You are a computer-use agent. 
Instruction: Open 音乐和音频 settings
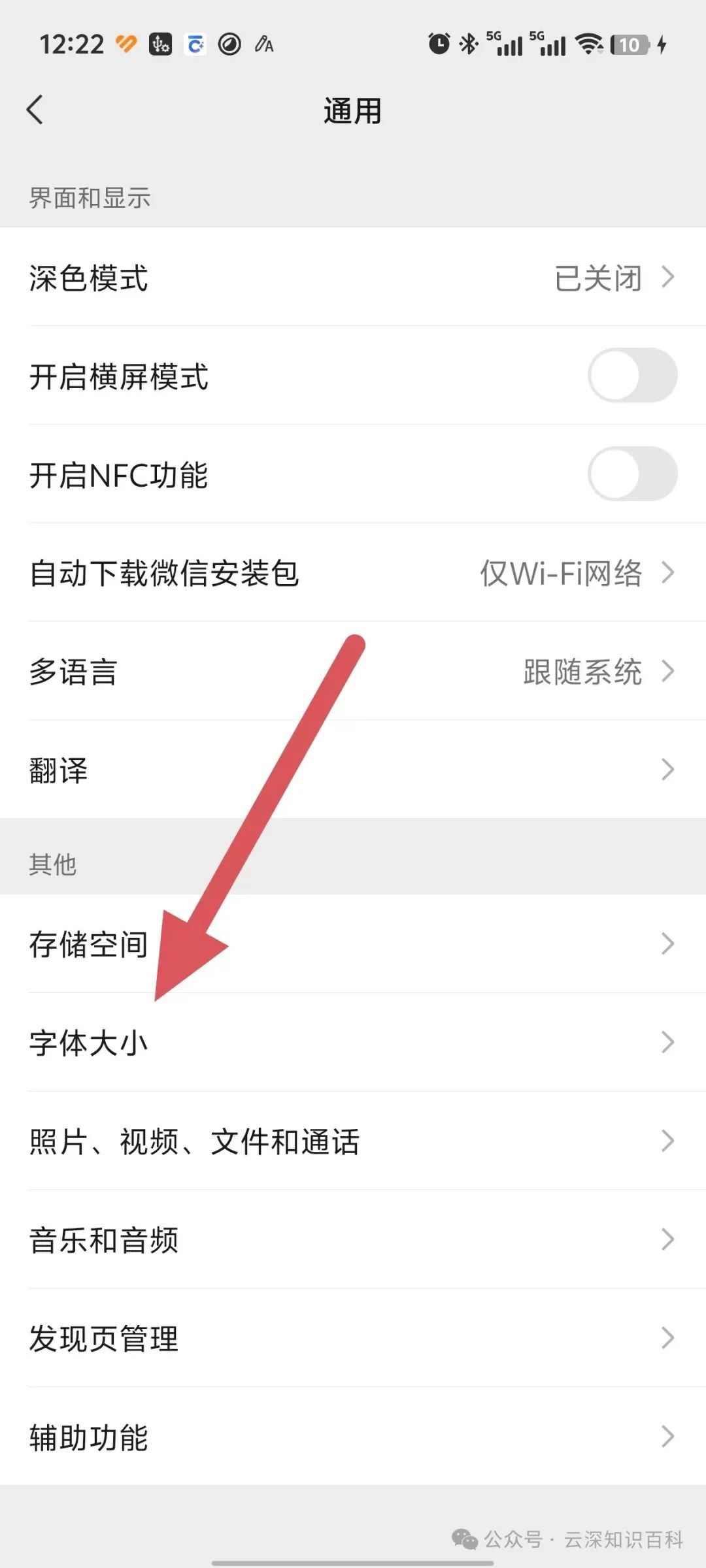point(353,1240)
